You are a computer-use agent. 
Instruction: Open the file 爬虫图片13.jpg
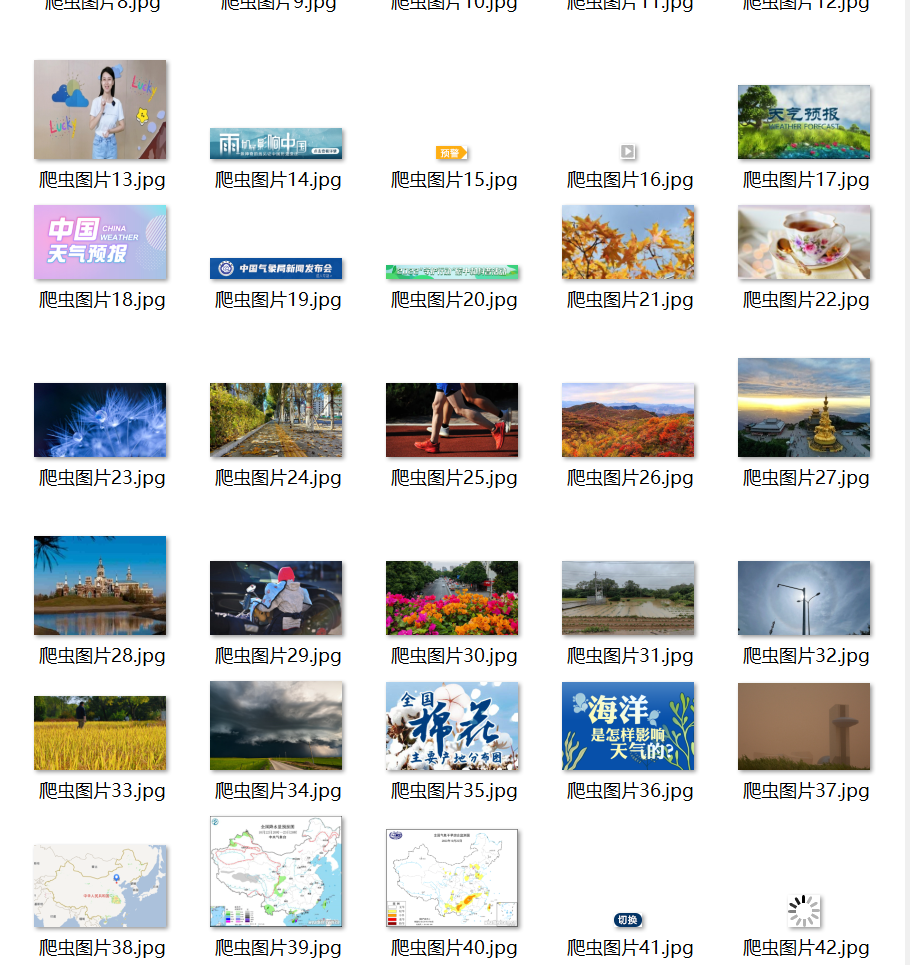100,110
